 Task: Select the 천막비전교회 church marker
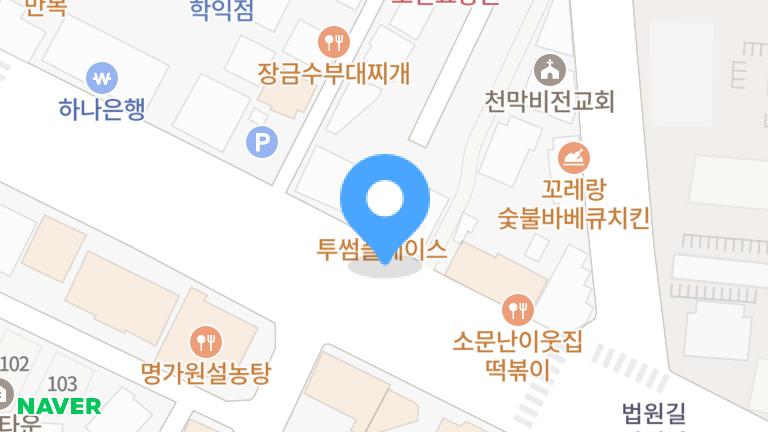[549, 70]
